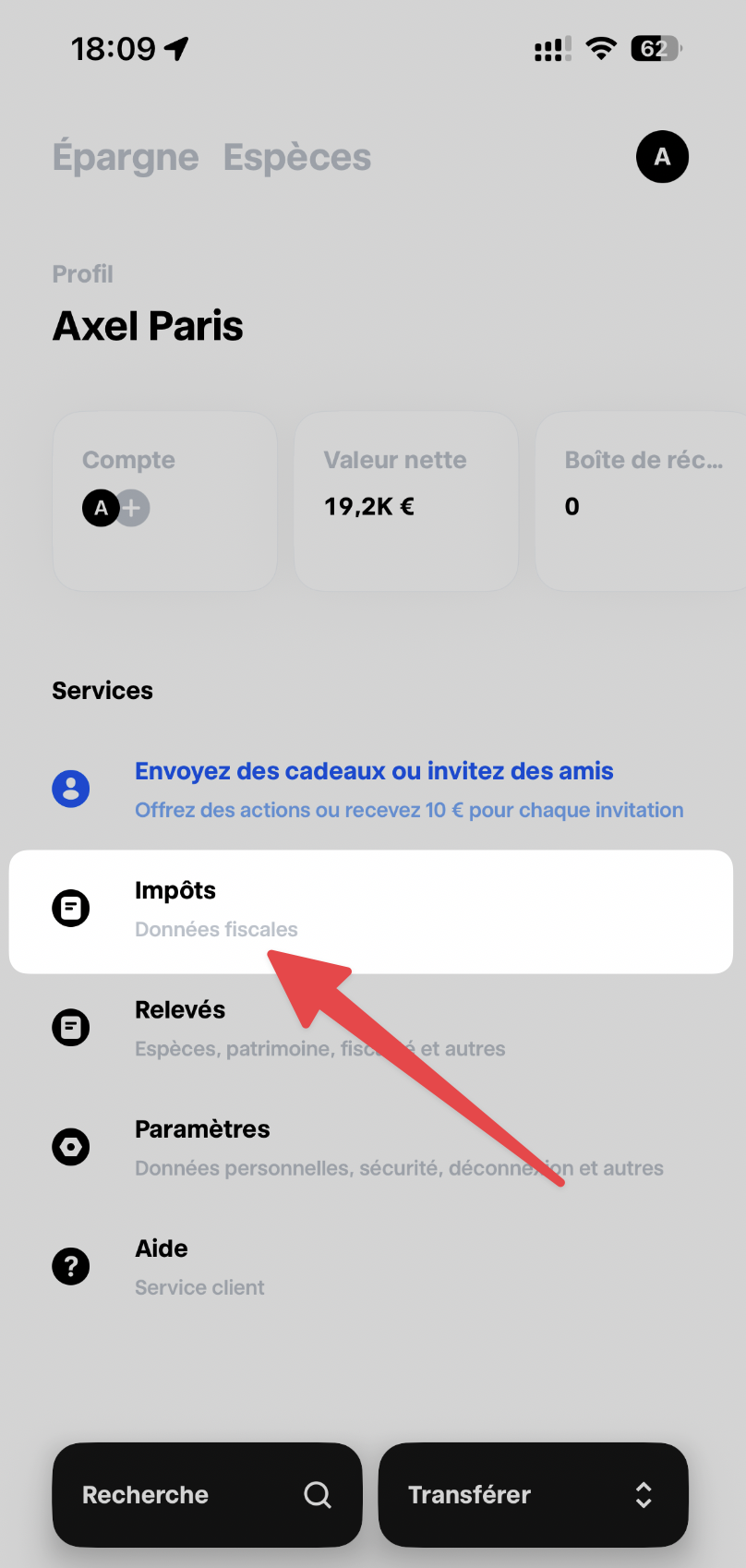This screenshot has width=746, height=1568.
Task: Switch to the Épargne tab
Action: (126, 157)
